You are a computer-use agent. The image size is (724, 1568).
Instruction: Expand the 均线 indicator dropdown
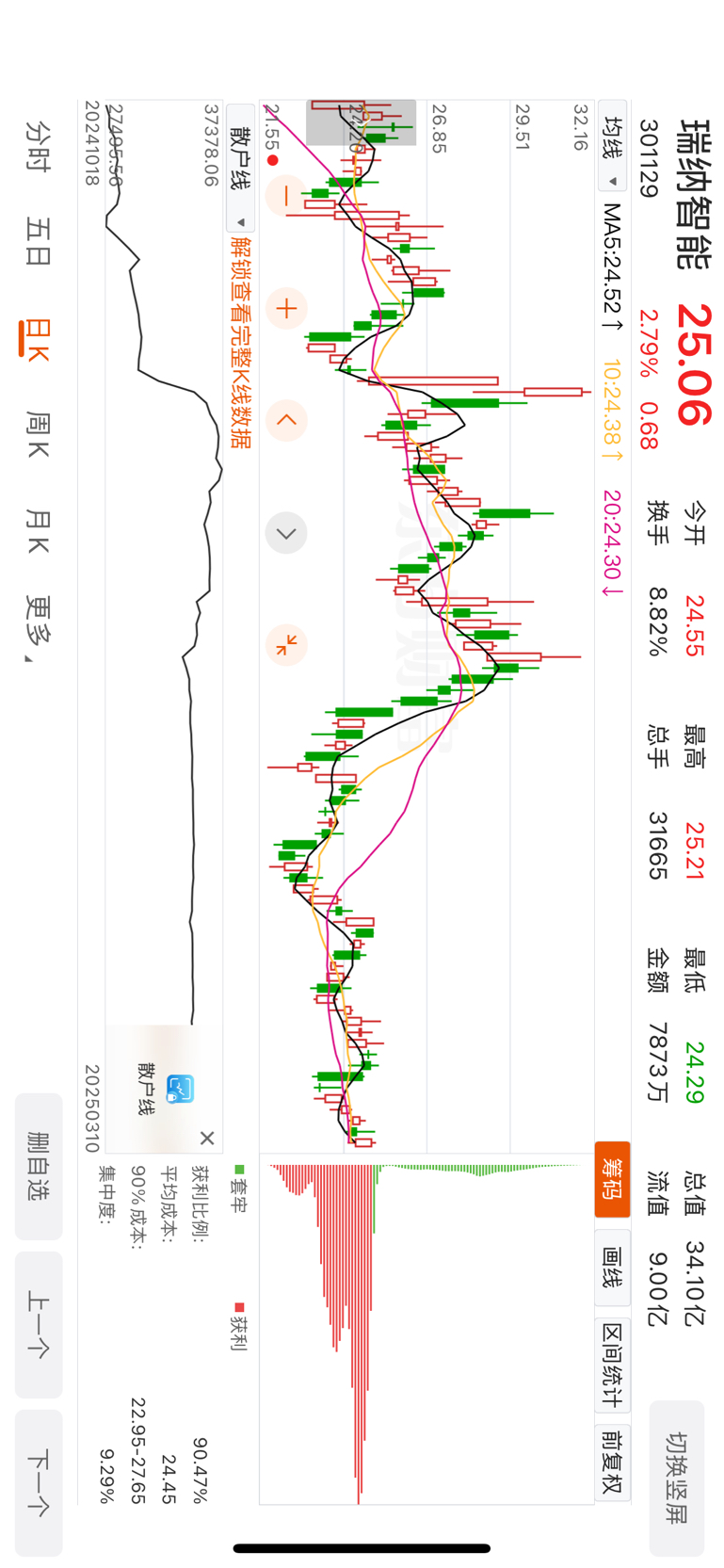pos(612,152)
